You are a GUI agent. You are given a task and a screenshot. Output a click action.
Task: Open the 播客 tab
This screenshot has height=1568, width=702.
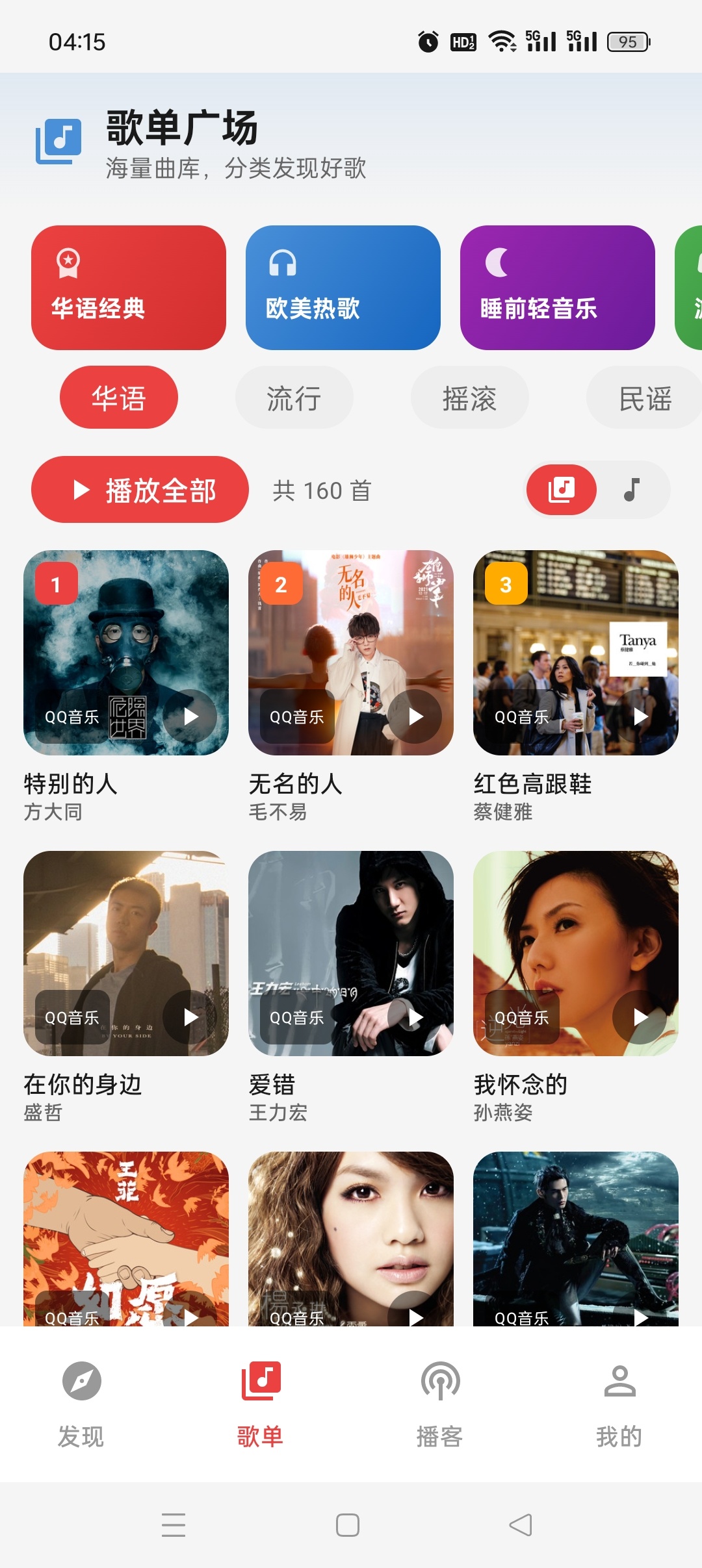439,1406
